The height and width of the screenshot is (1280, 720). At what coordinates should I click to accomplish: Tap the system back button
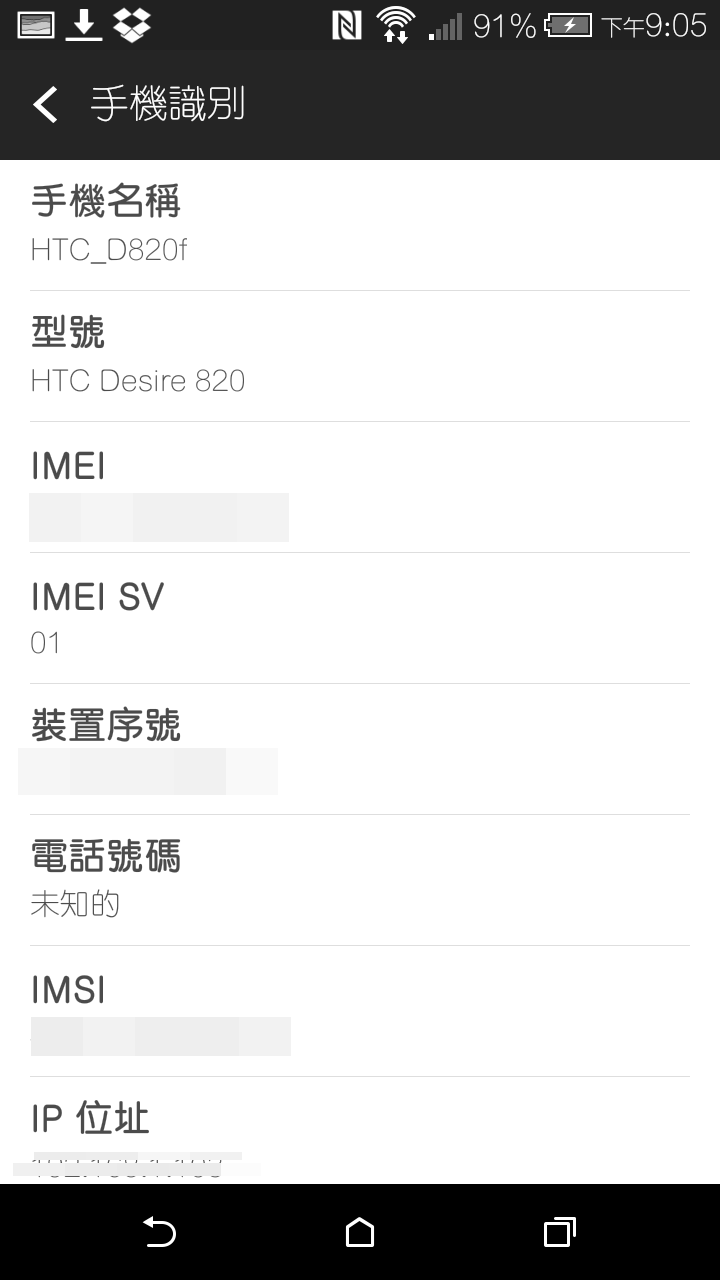(x=160, y=1232)
